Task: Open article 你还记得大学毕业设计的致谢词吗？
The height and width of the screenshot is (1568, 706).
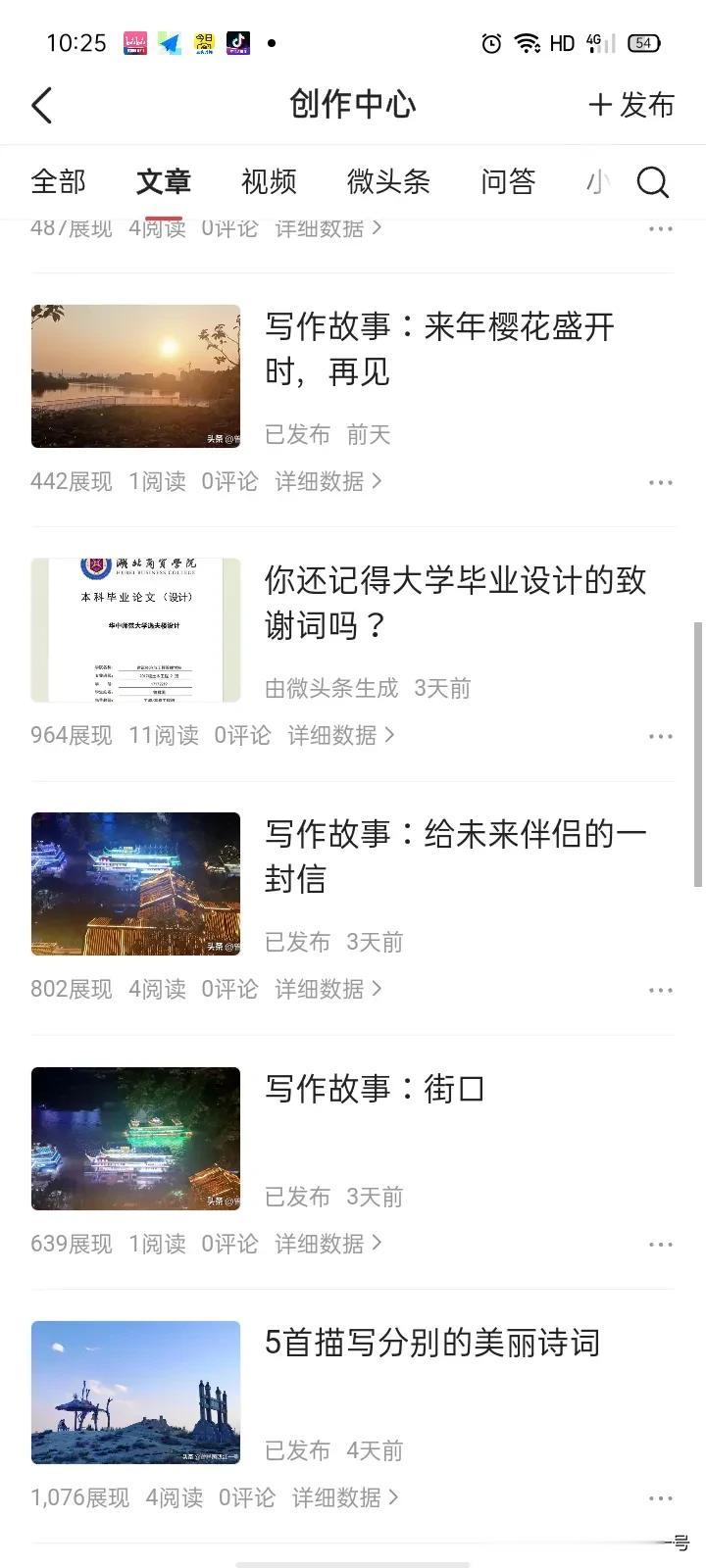Action: tap(455, 603)
